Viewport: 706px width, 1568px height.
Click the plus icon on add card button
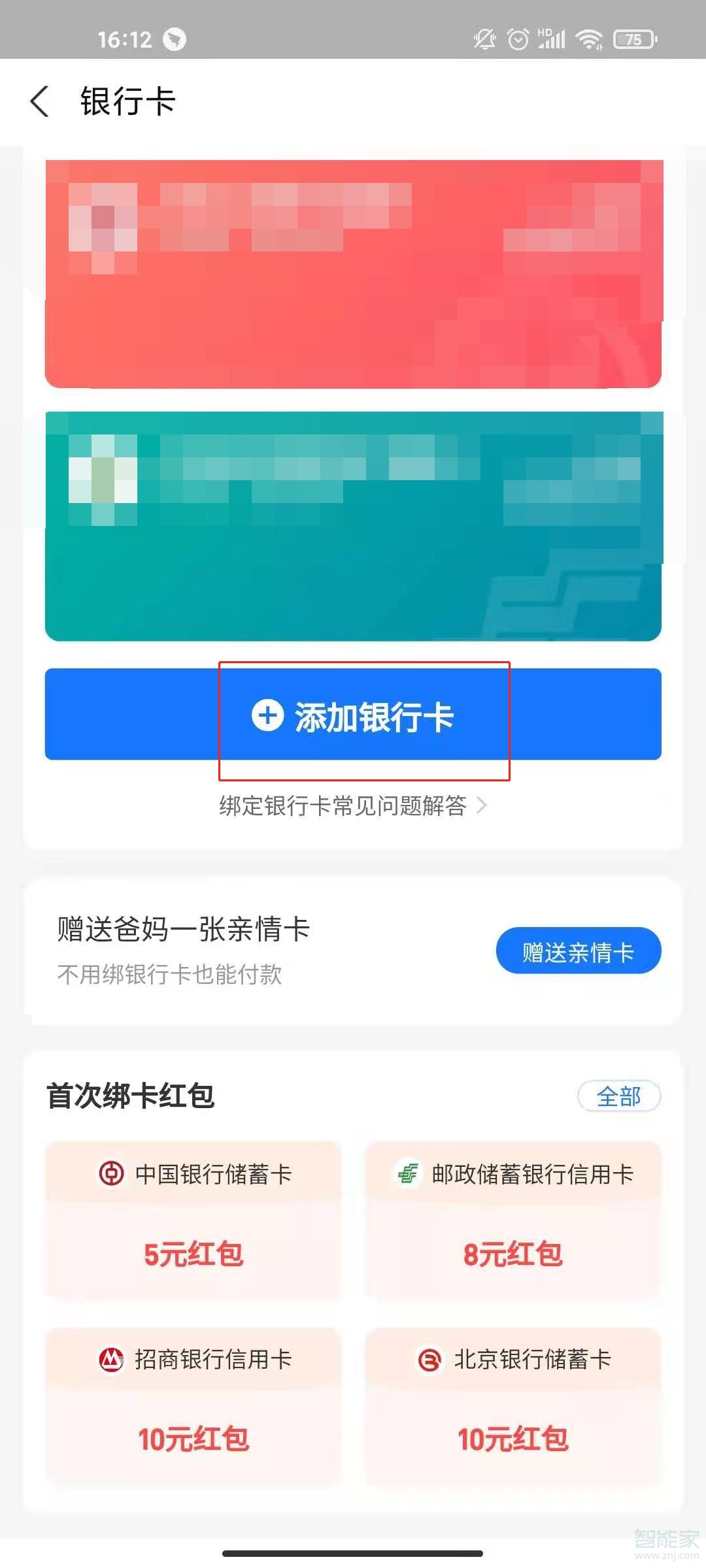point(267,716)
